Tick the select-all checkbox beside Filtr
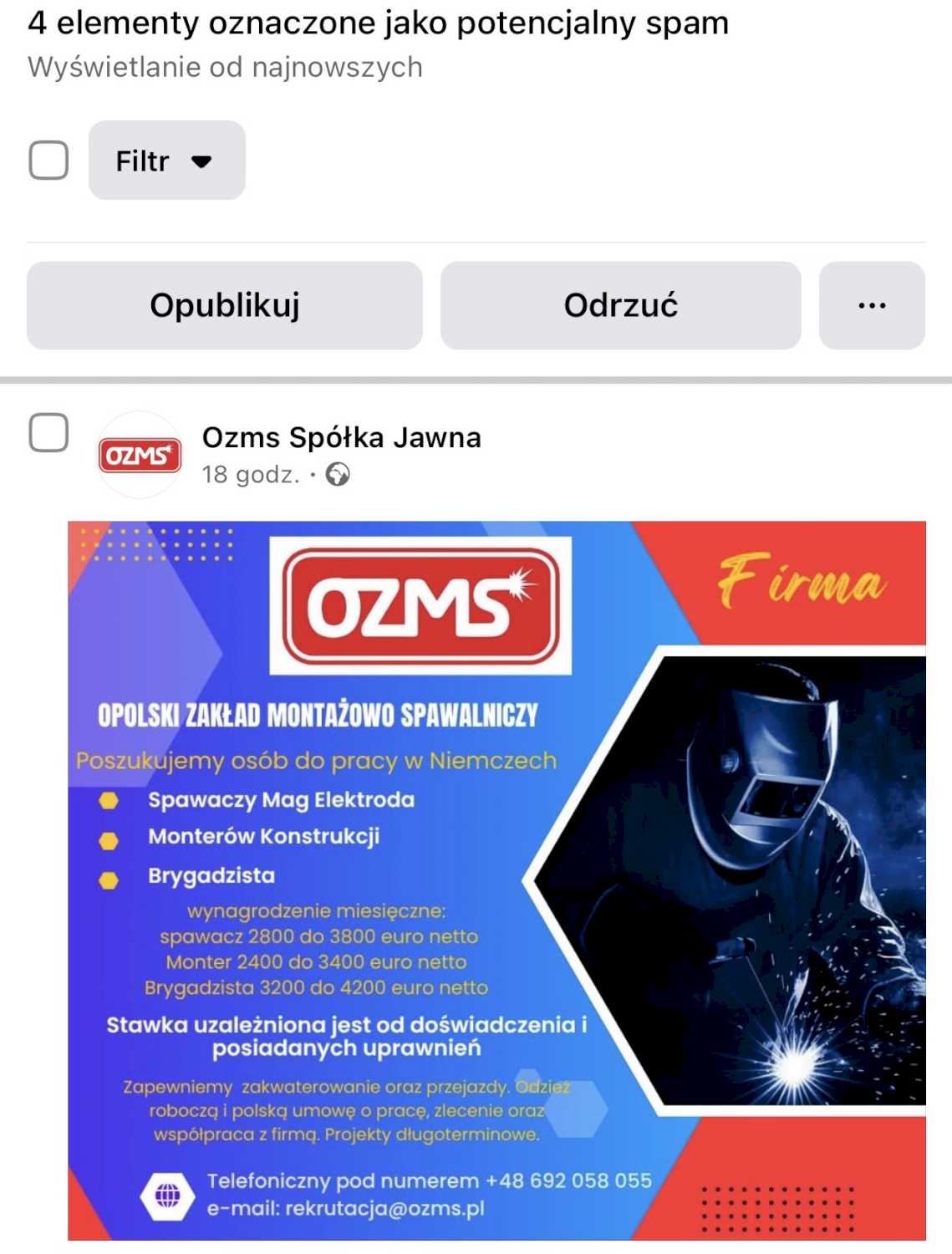952x1254 pixels. coord(48,160)
